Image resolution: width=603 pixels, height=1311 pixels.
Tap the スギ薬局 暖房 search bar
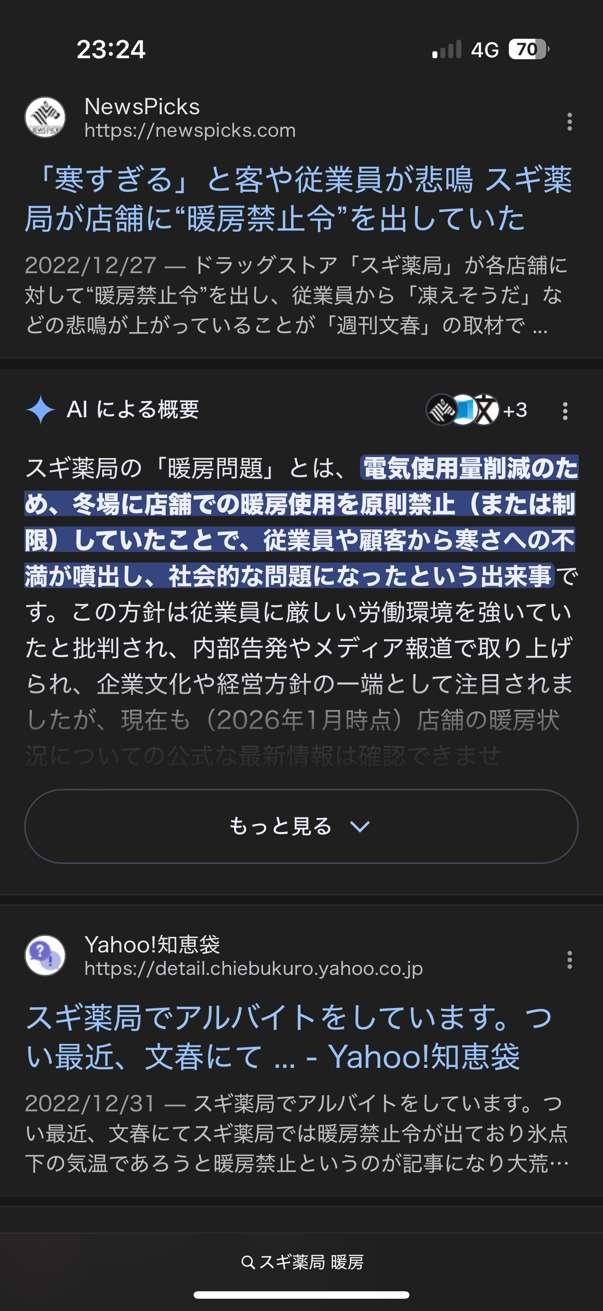(x=301, y=1262)
